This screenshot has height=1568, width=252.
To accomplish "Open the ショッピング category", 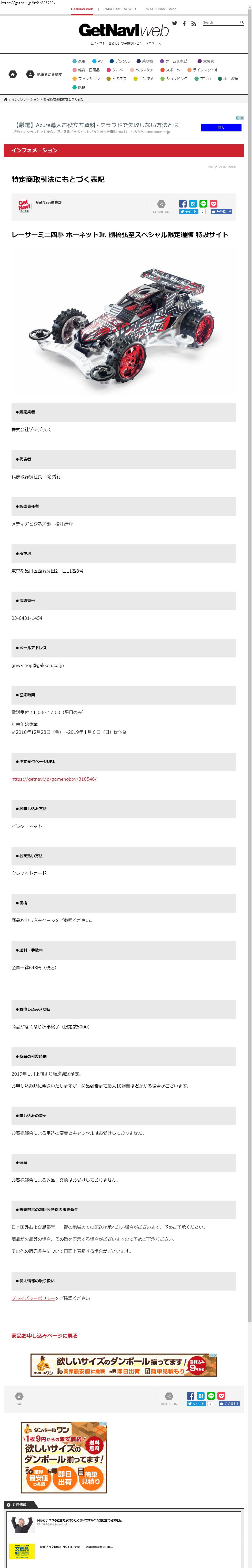I will point(174,78).
